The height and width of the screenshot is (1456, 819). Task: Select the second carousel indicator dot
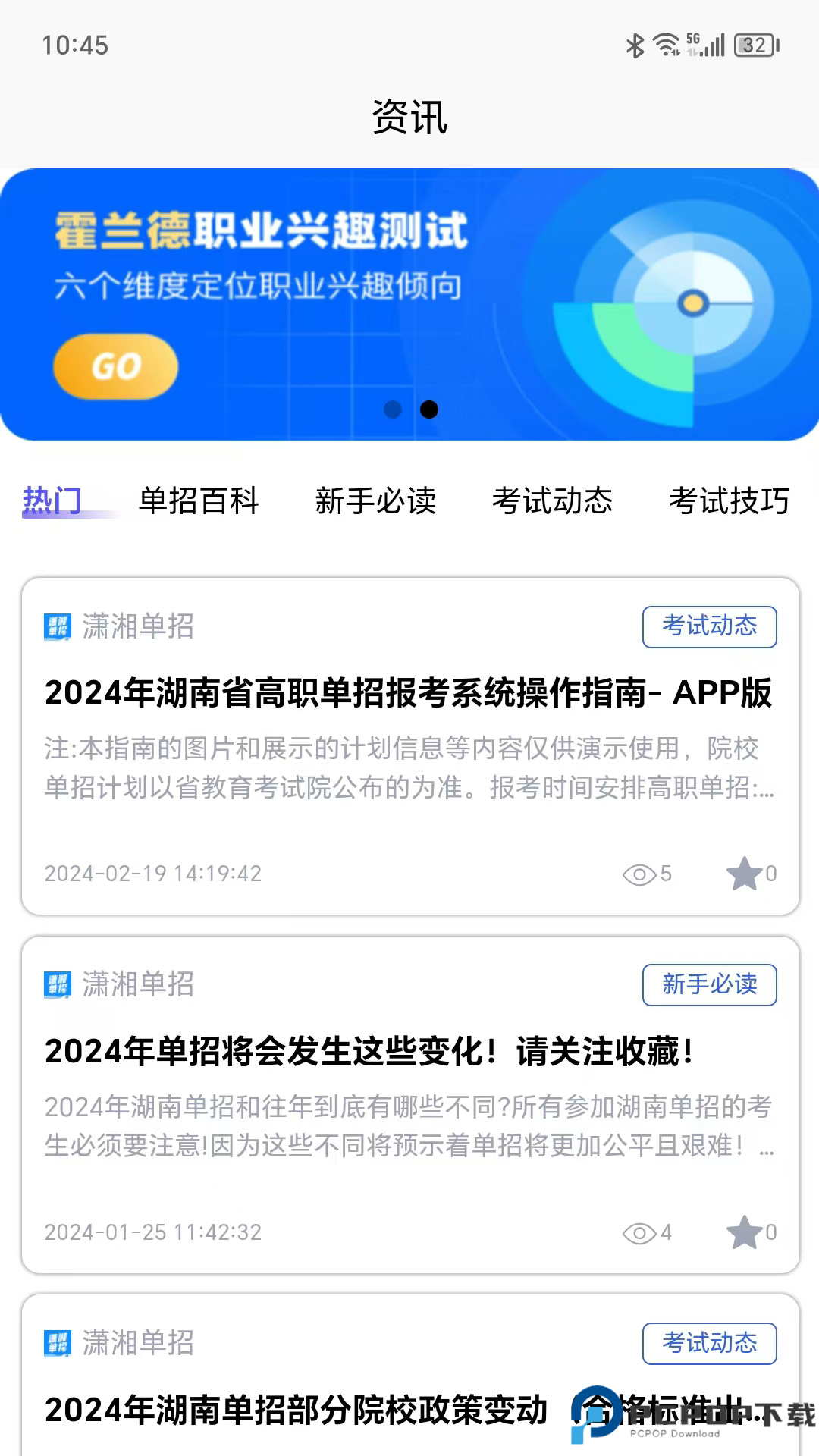[x=429, y=409]
